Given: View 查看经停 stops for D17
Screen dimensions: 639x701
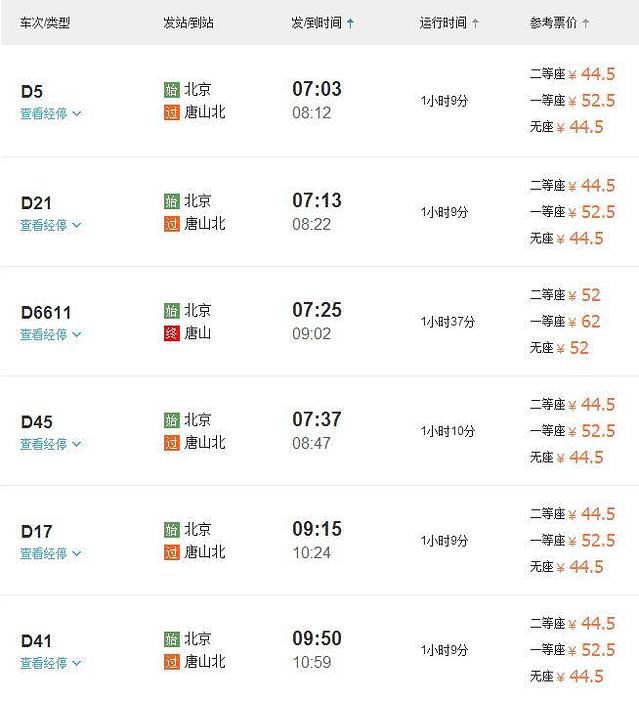Looking at the screenshot, I should [x=50, y=553].
